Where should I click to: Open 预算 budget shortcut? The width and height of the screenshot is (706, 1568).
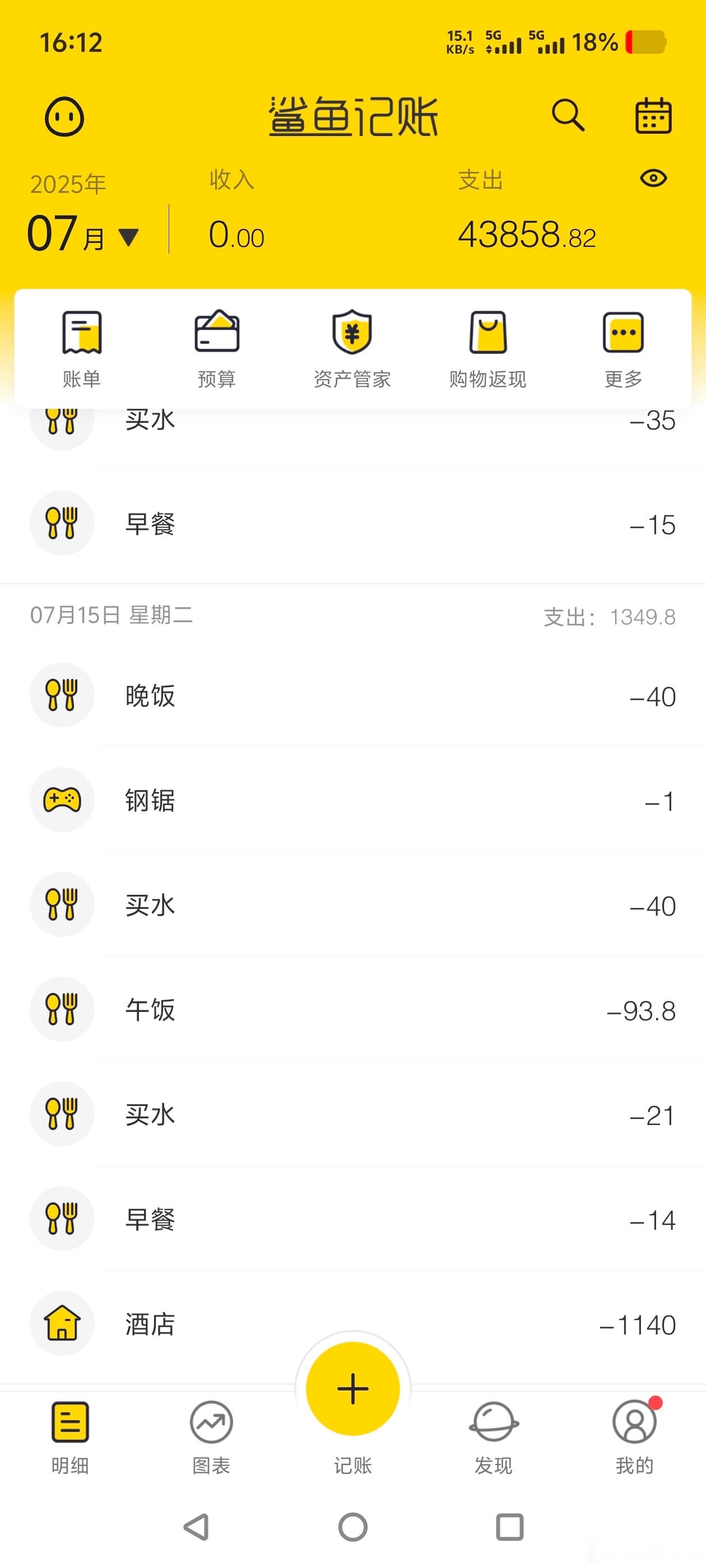pos(217,349)
